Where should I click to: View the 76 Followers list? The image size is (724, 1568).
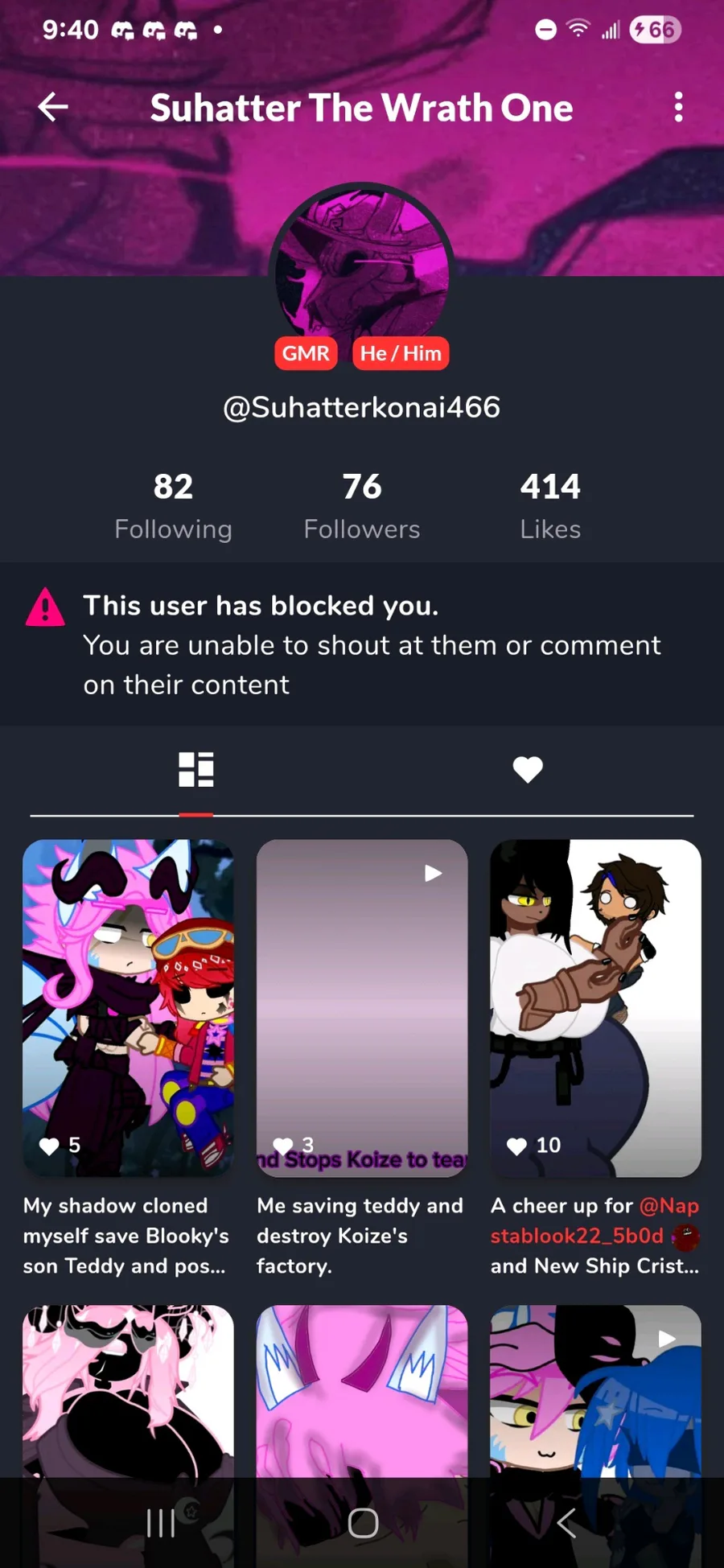(x=362, y=506)
